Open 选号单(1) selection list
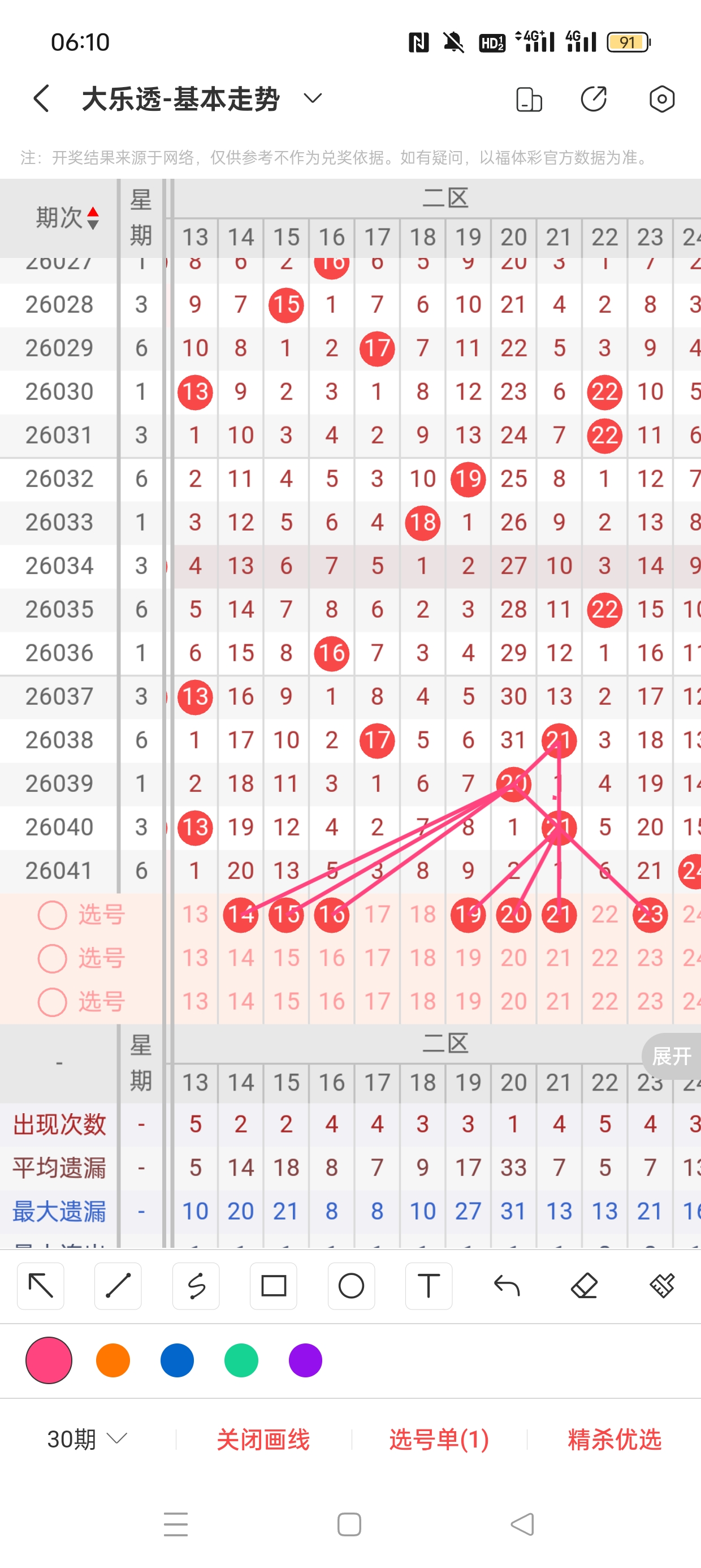 point(439,1439)
